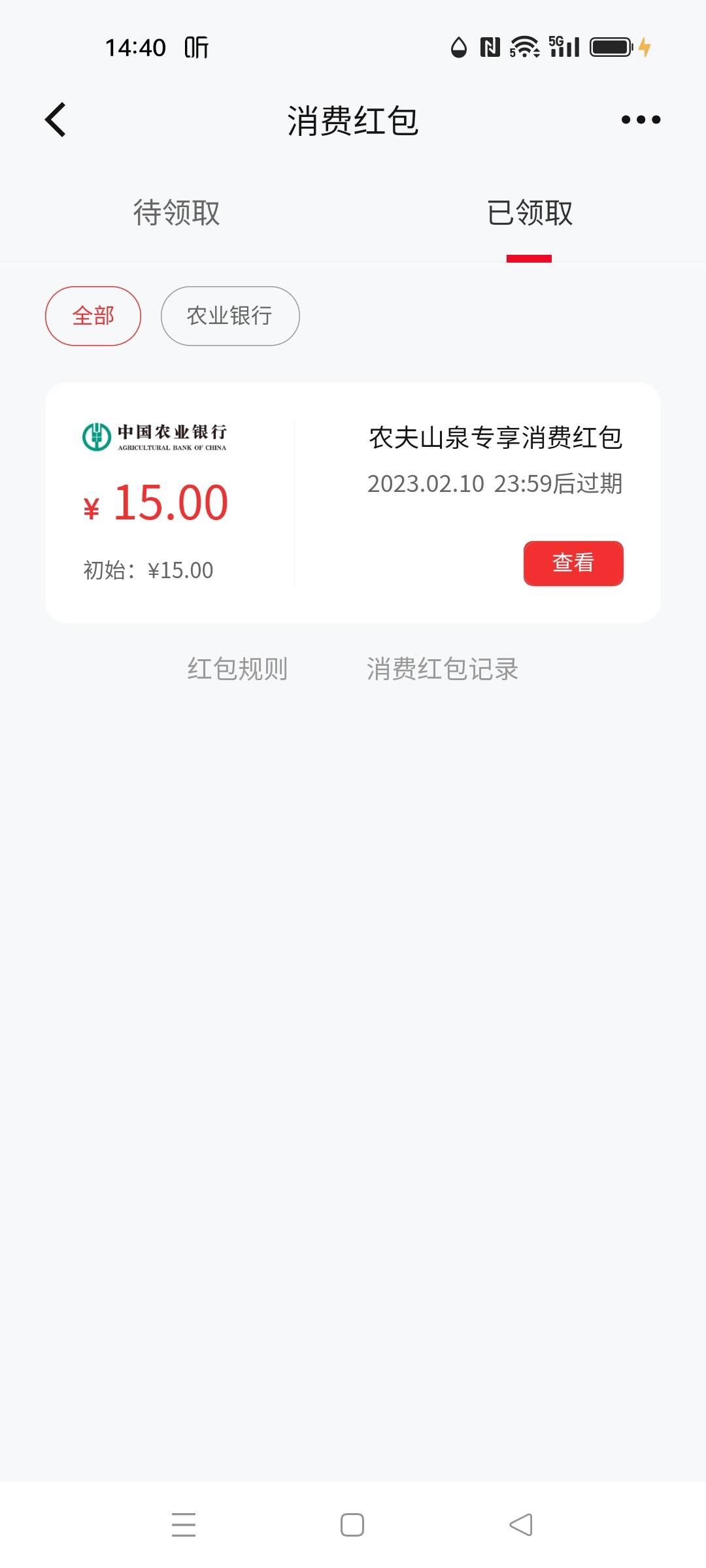Open the three-dot overflow menu

point(641,120)
